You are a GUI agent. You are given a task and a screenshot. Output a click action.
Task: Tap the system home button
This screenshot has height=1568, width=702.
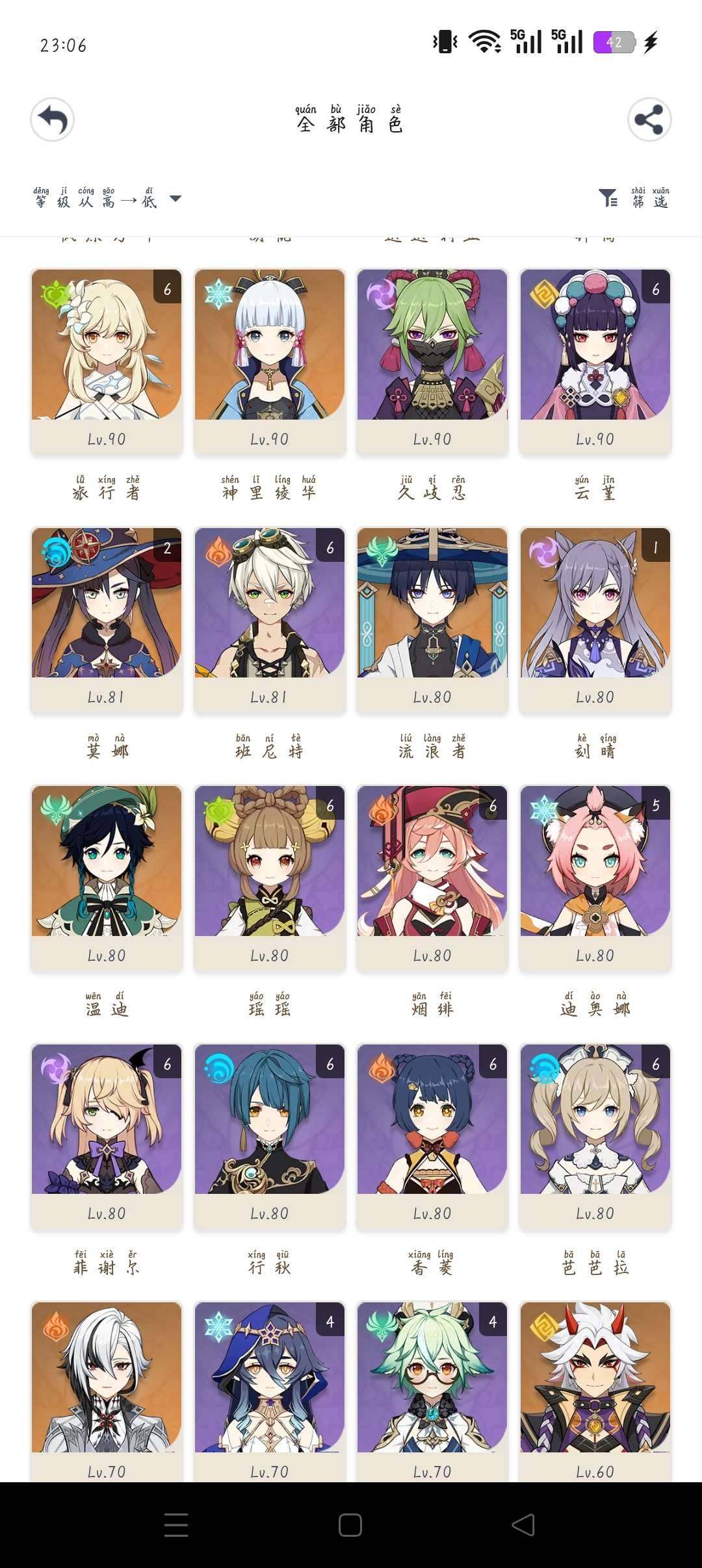[350, 1524]
